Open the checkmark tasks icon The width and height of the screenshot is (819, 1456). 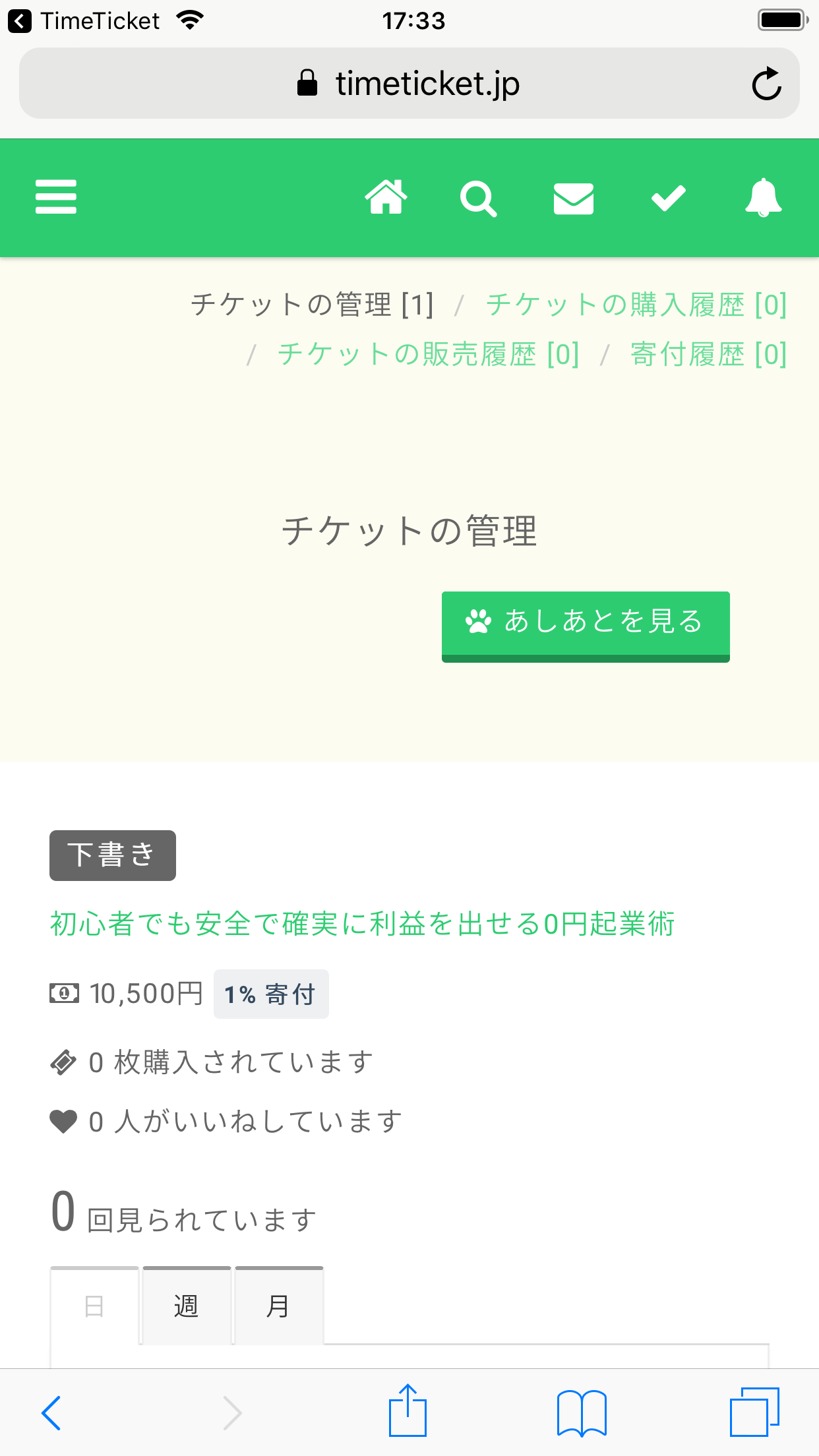click(668, 198)
